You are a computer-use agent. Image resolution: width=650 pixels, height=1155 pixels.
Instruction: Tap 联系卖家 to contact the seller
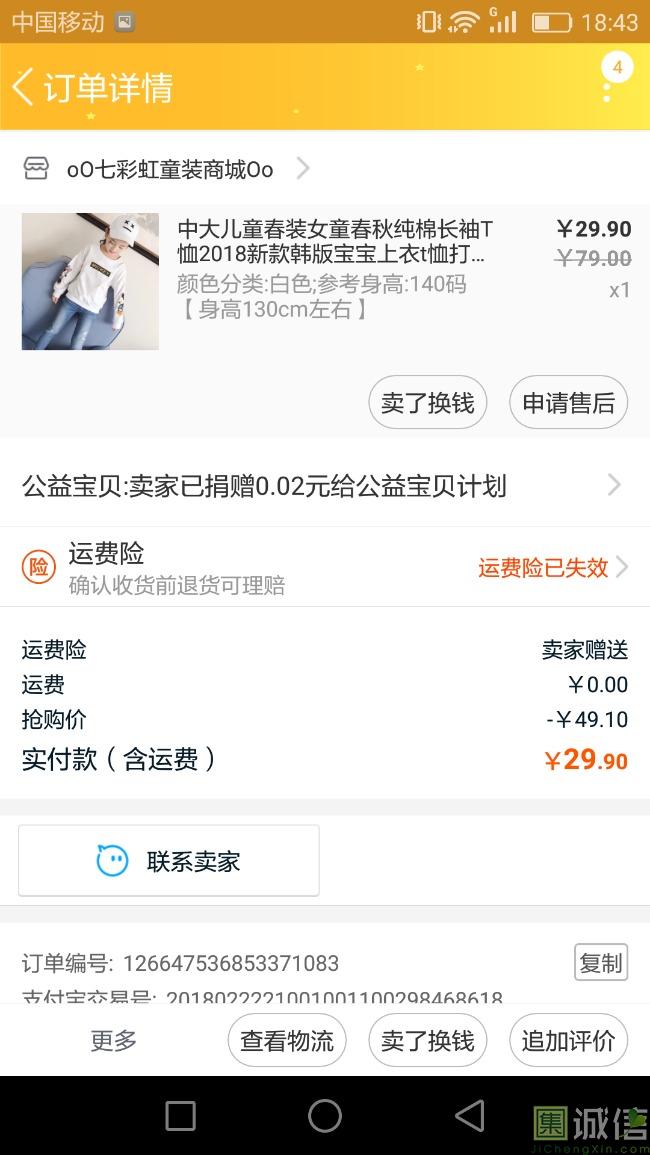(x=169, y=861)
